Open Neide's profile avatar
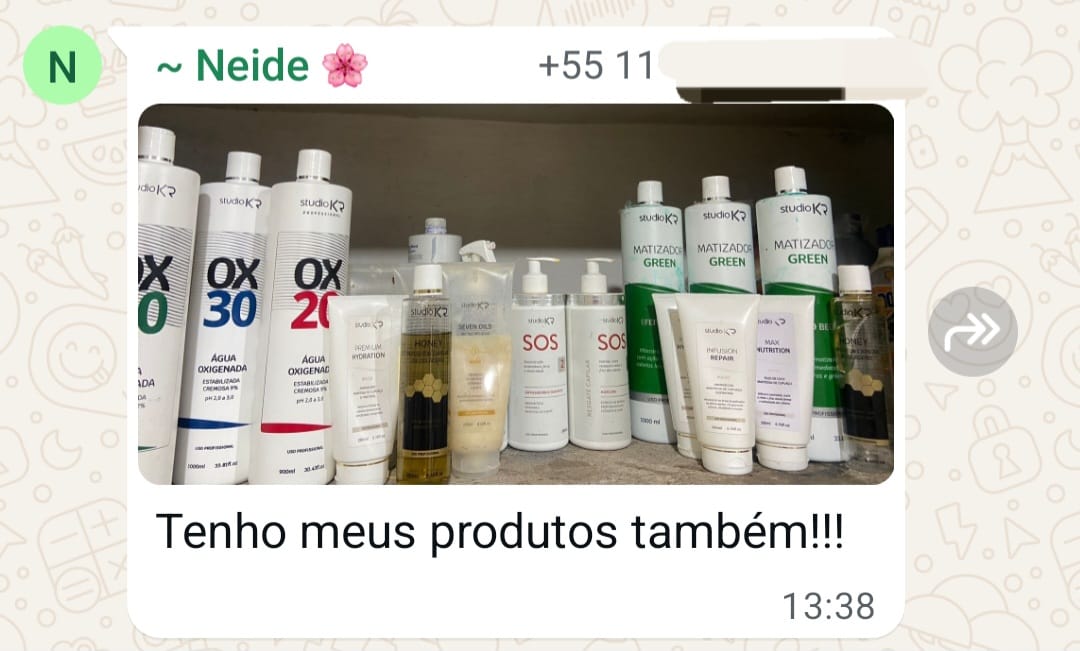 coord(62,66)
